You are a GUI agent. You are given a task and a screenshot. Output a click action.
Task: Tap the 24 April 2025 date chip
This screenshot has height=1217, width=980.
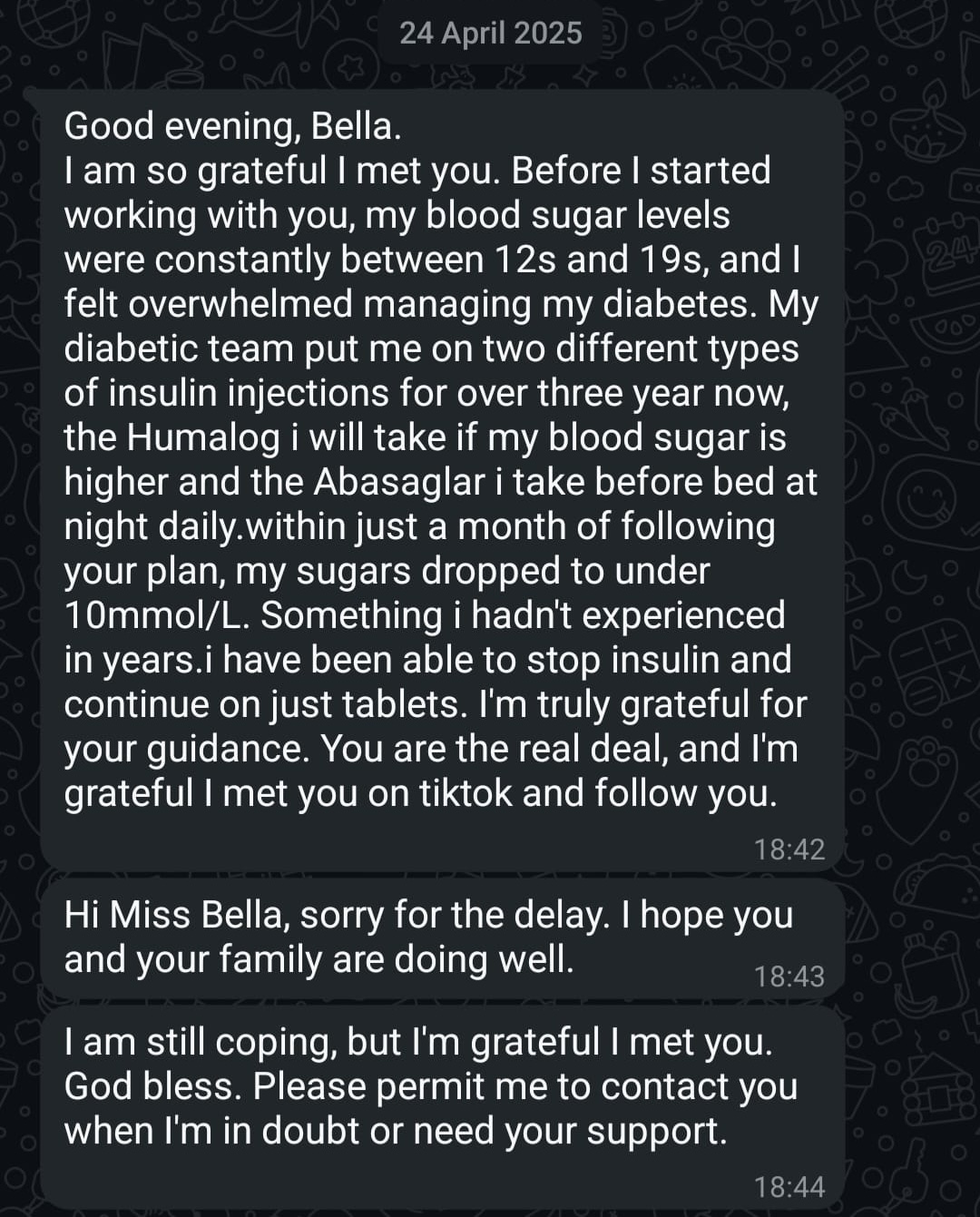pyautogui.click(x=490, y=34)
